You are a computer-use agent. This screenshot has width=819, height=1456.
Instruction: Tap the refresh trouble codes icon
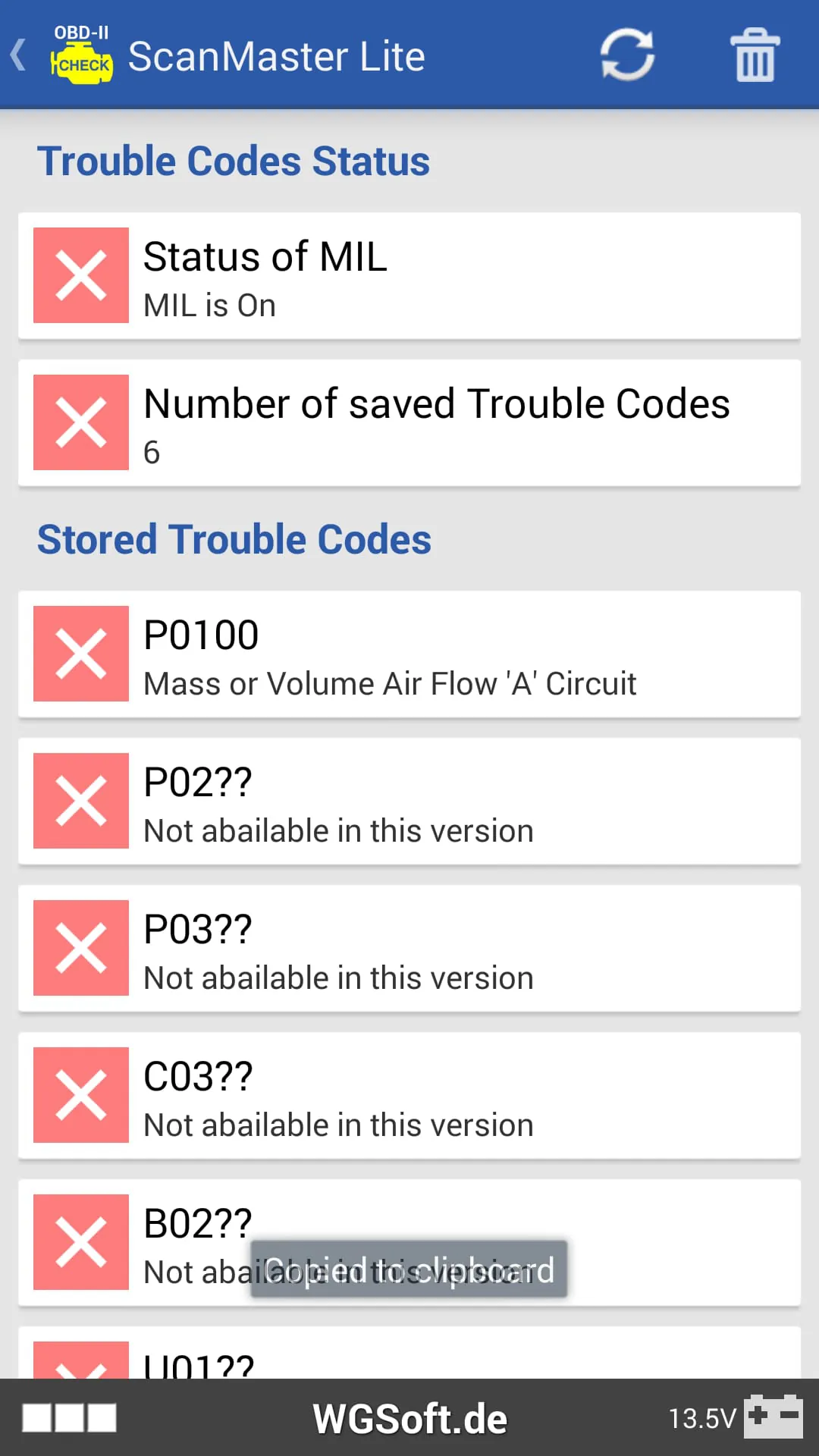click(626, 54)
